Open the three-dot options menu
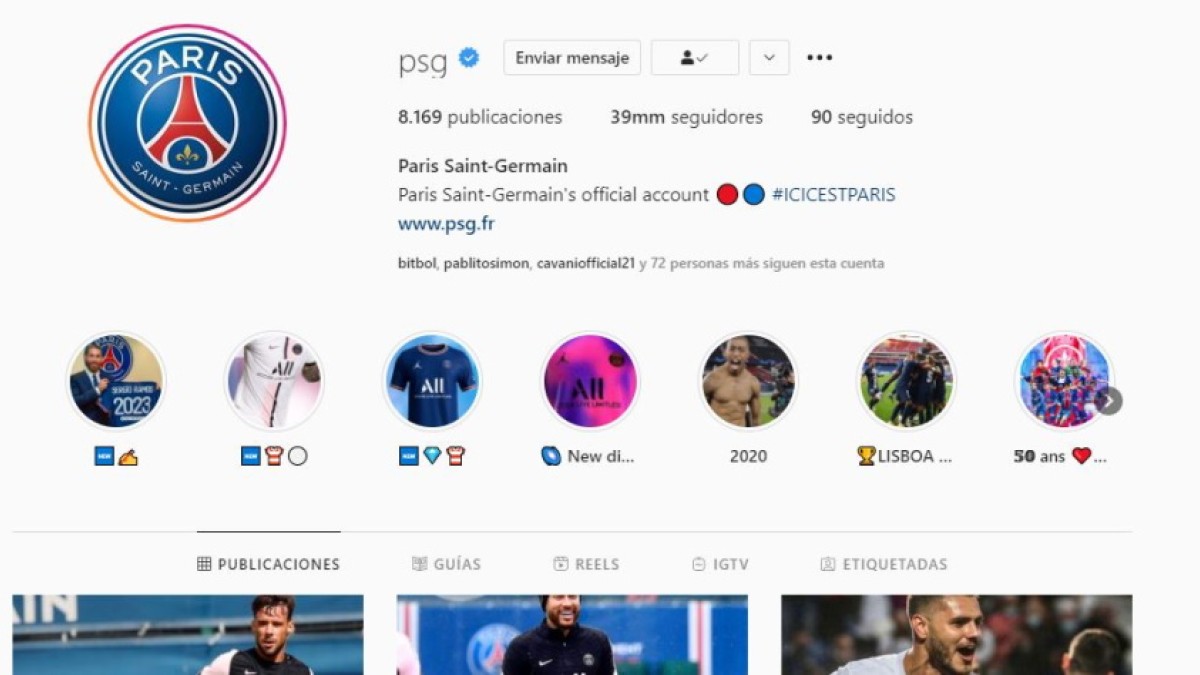1200x675 pixels. click(820, 58)
